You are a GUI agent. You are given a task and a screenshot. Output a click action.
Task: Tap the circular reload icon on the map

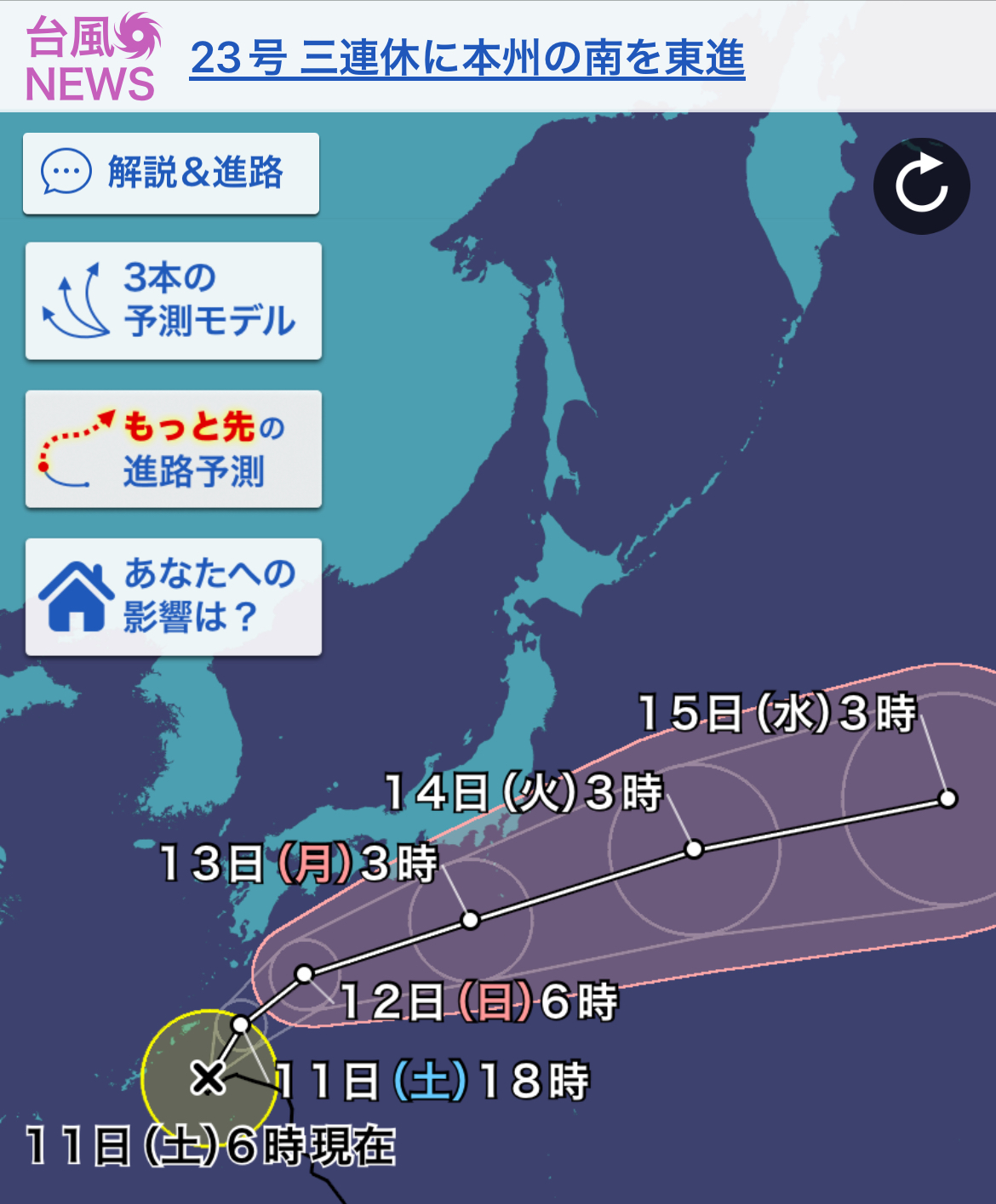click(921, 185)
